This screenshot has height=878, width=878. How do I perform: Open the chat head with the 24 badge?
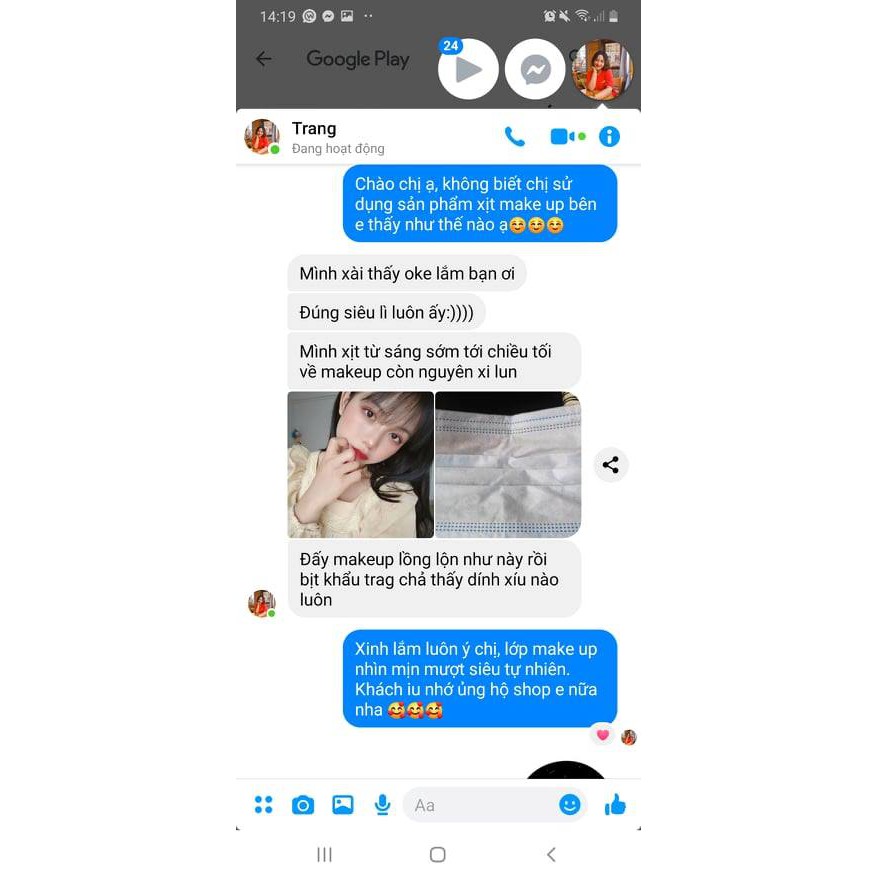[468, 69]
